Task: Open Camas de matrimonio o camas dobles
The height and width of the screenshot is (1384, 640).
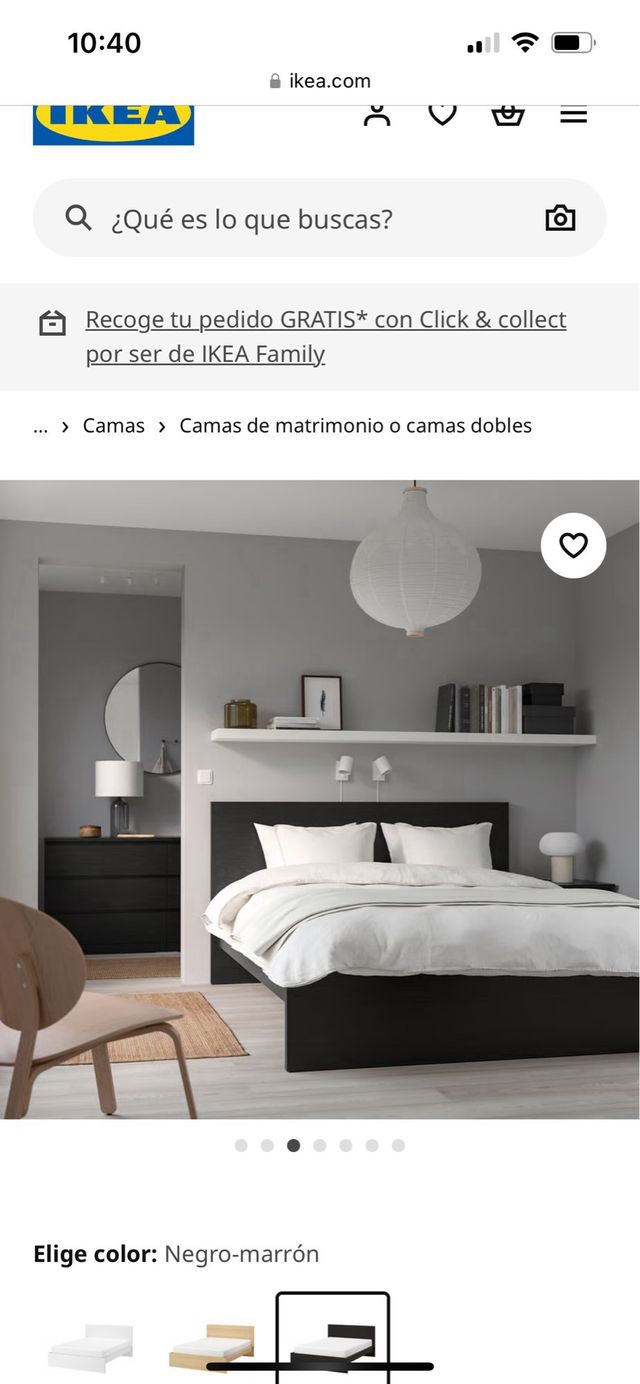Action: 355,426
